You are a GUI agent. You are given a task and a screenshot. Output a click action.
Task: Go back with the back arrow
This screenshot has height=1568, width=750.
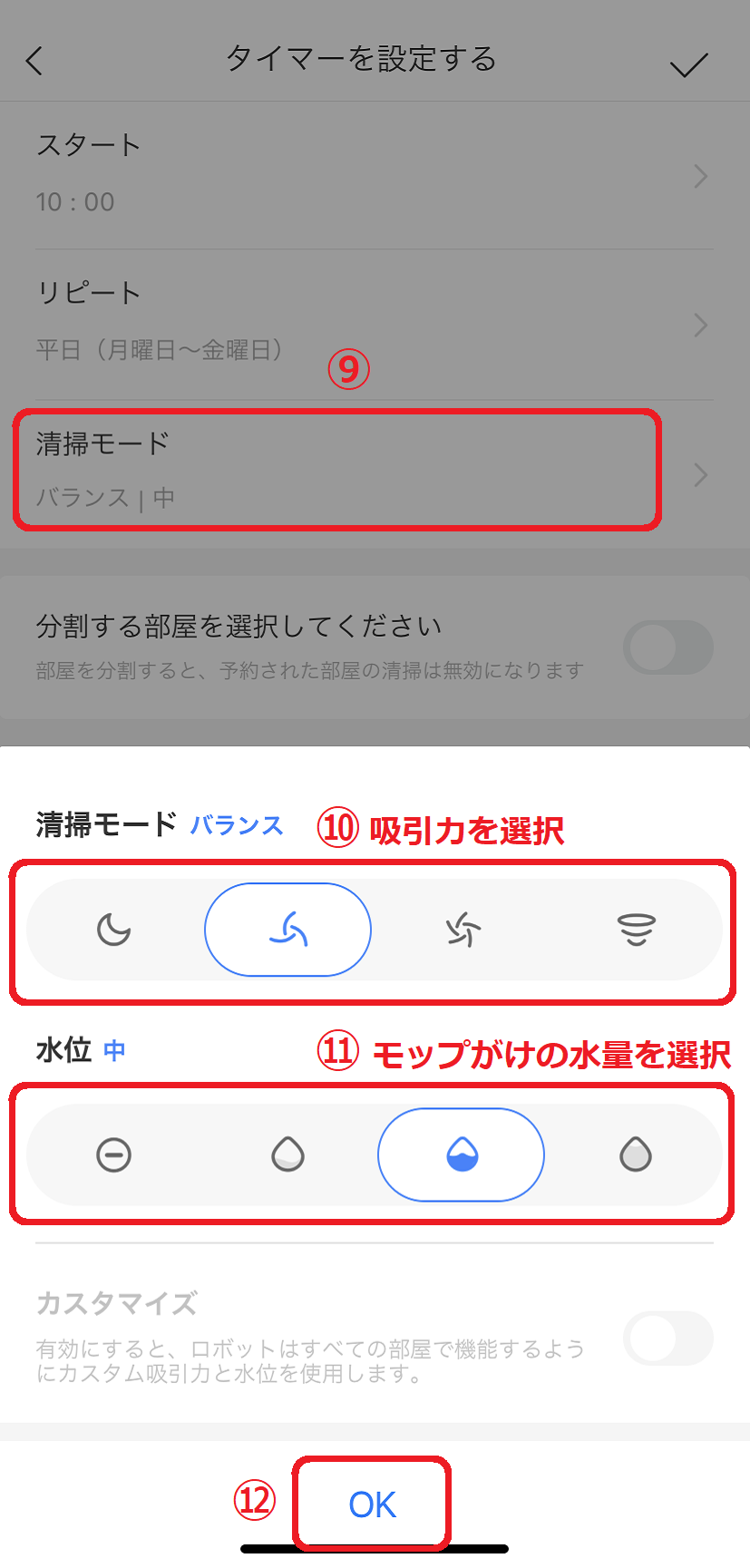pyautogui.click(x=34, y=62)
